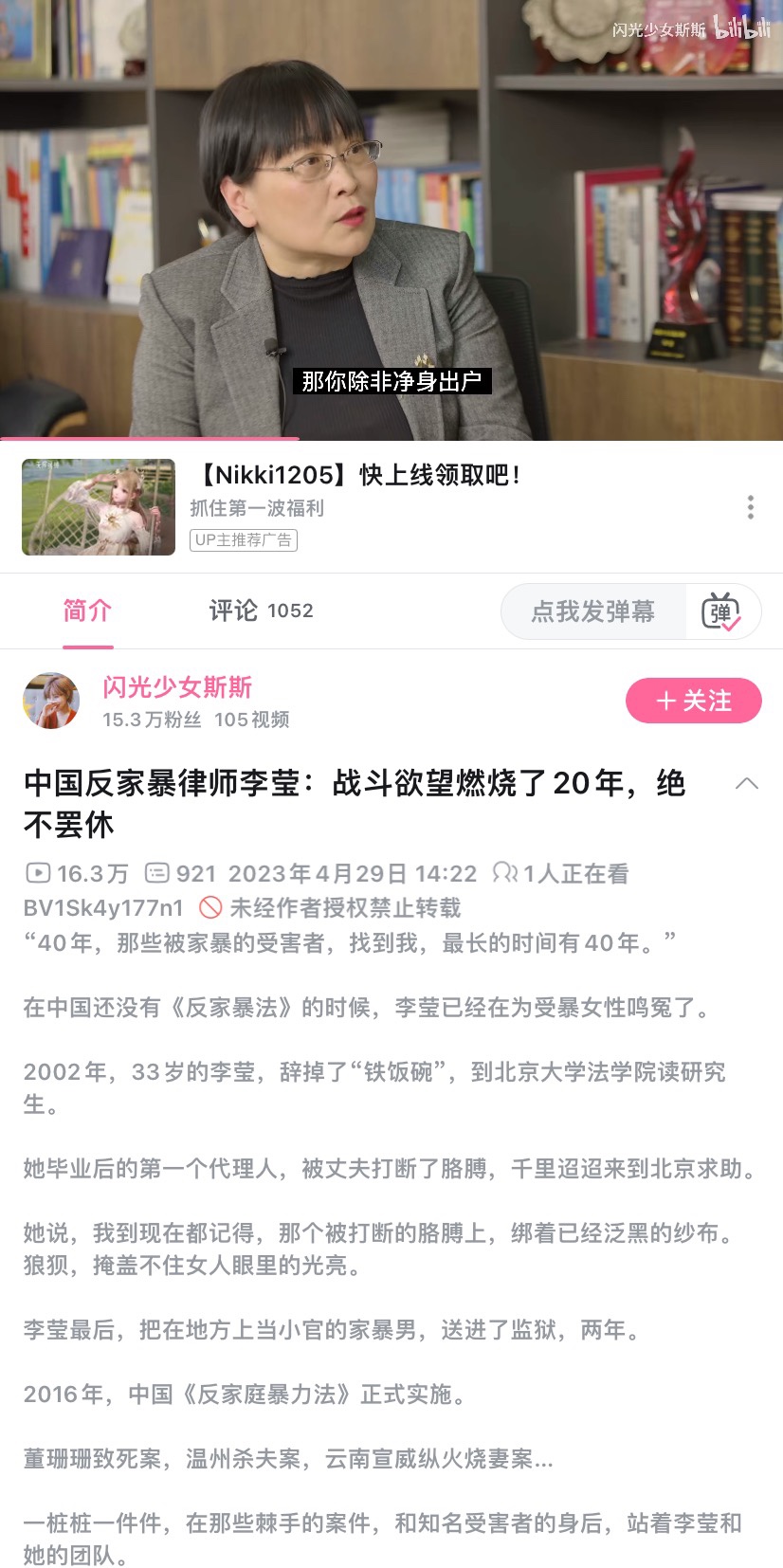Switch to the 简介 tab

coord(87,611)
